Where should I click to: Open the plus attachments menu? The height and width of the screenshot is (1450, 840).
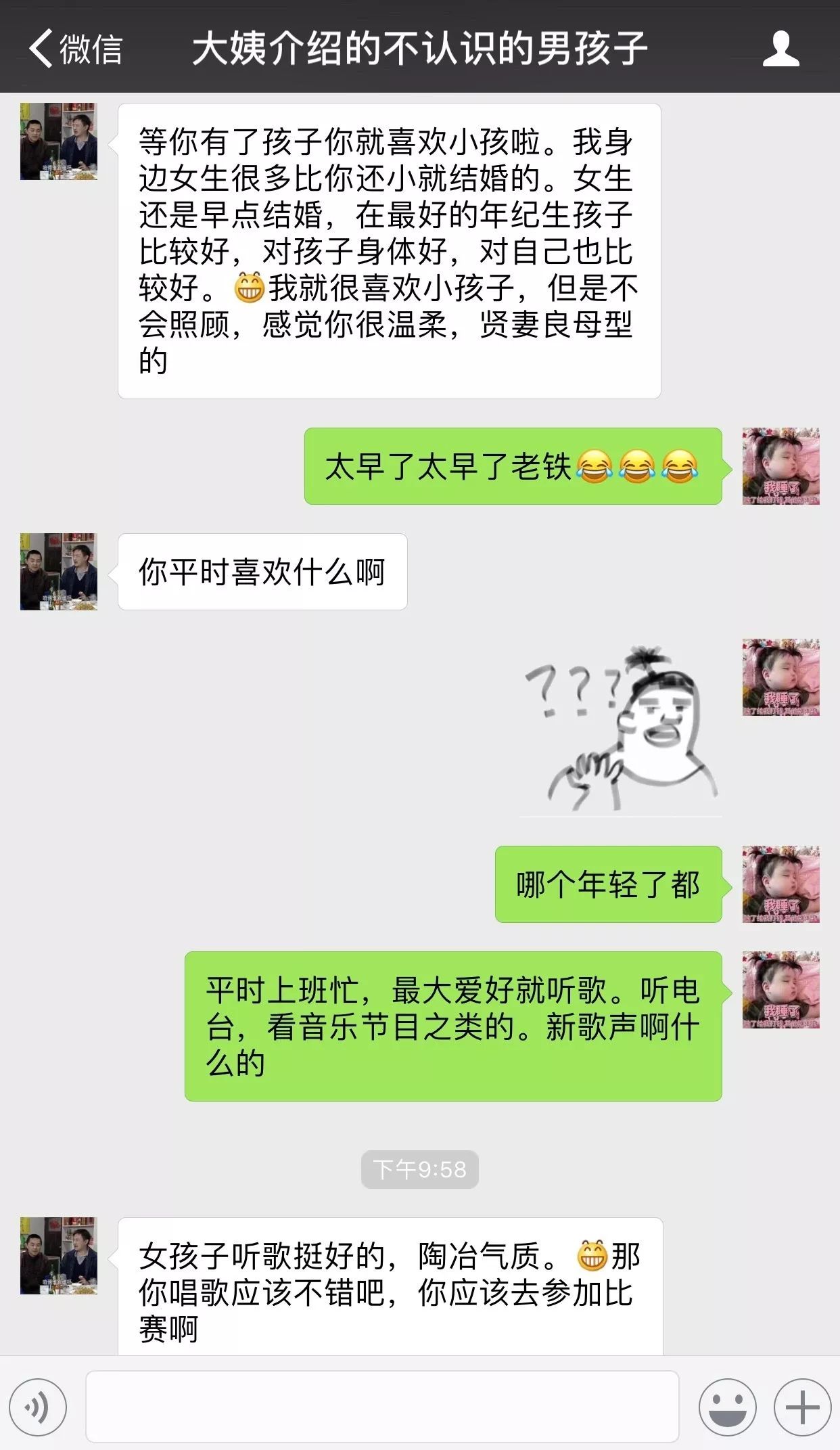[802, 1407]
